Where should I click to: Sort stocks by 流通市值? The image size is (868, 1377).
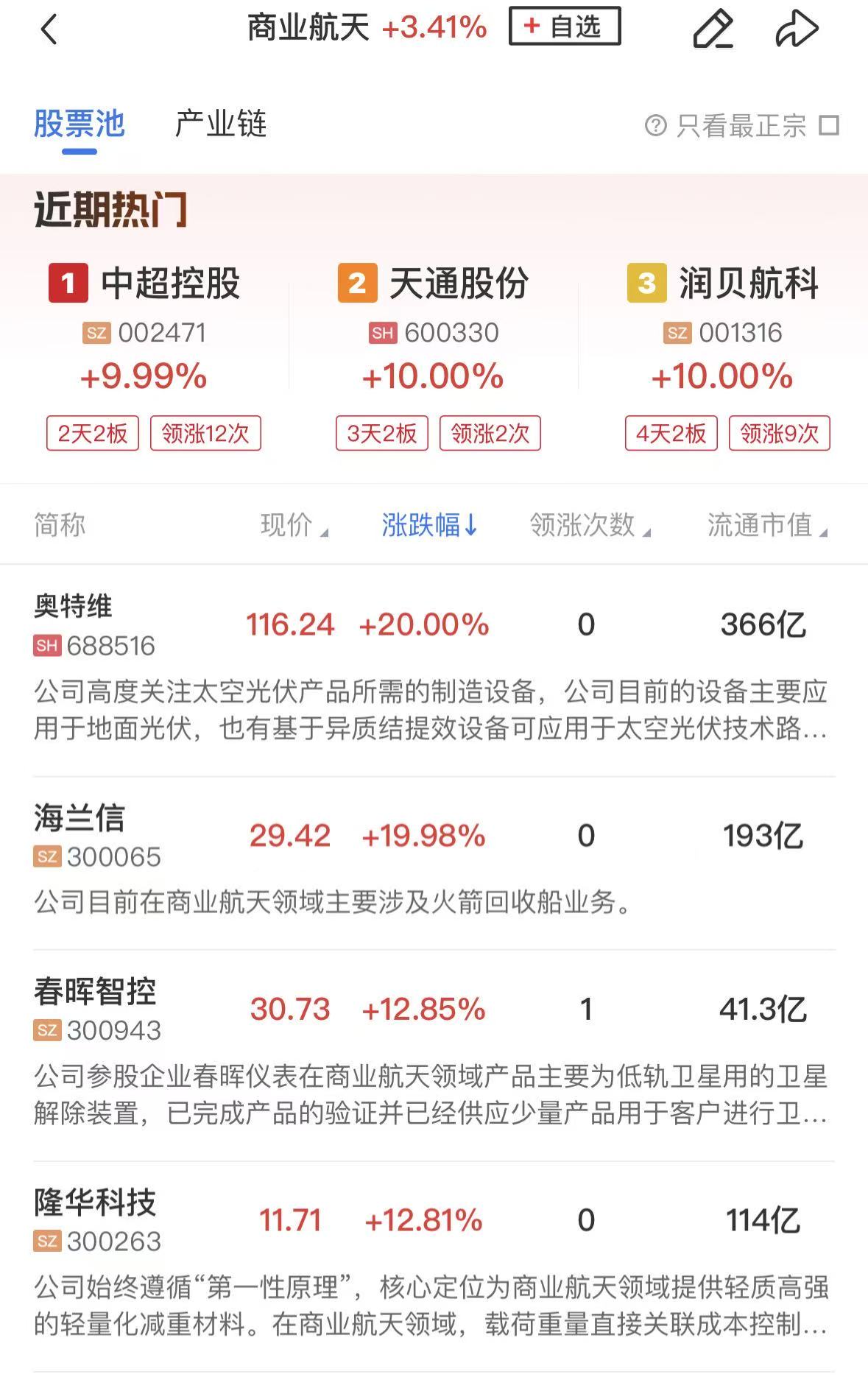(x=766, y=526)
